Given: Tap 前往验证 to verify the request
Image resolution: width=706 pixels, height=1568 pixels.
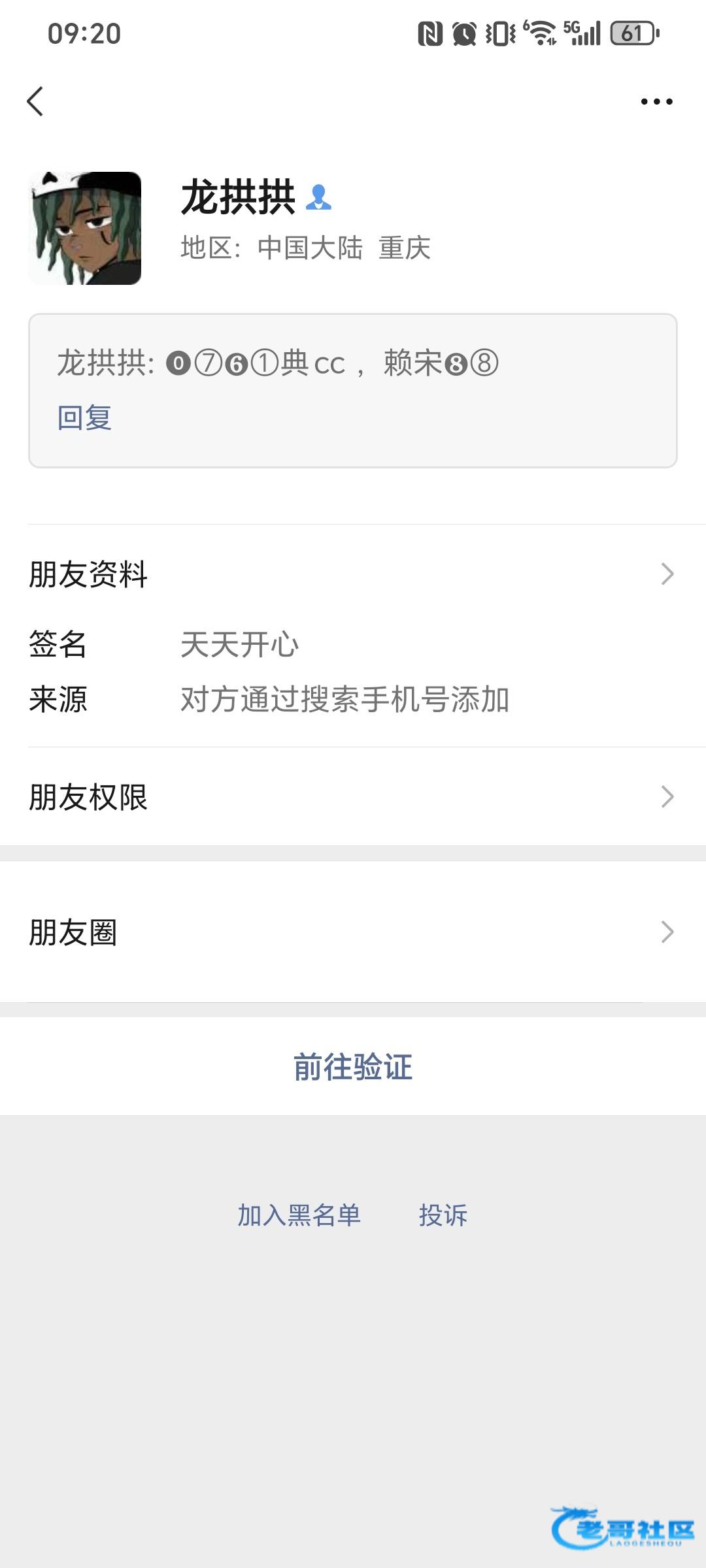Looking at the screenshot, I should [353, 1067].
